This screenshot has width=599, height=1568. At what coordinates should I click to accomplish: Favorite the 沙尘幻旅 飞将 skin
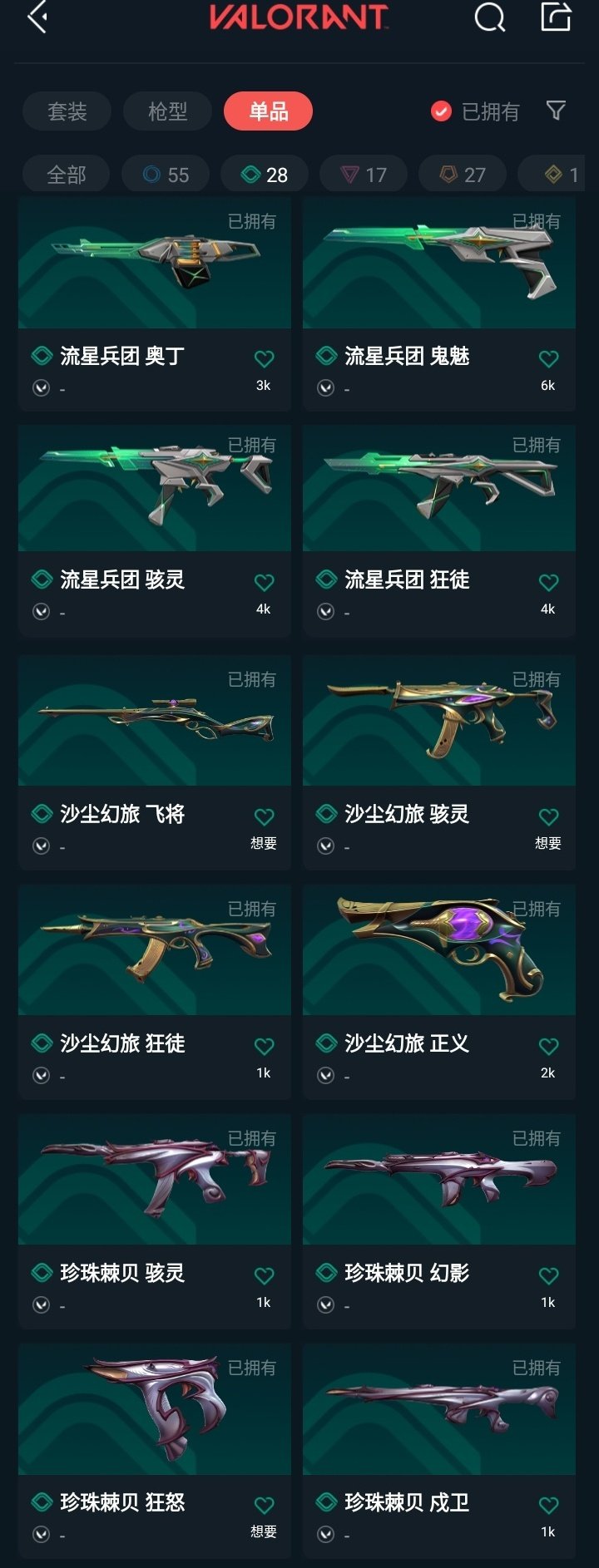[264, 817]
